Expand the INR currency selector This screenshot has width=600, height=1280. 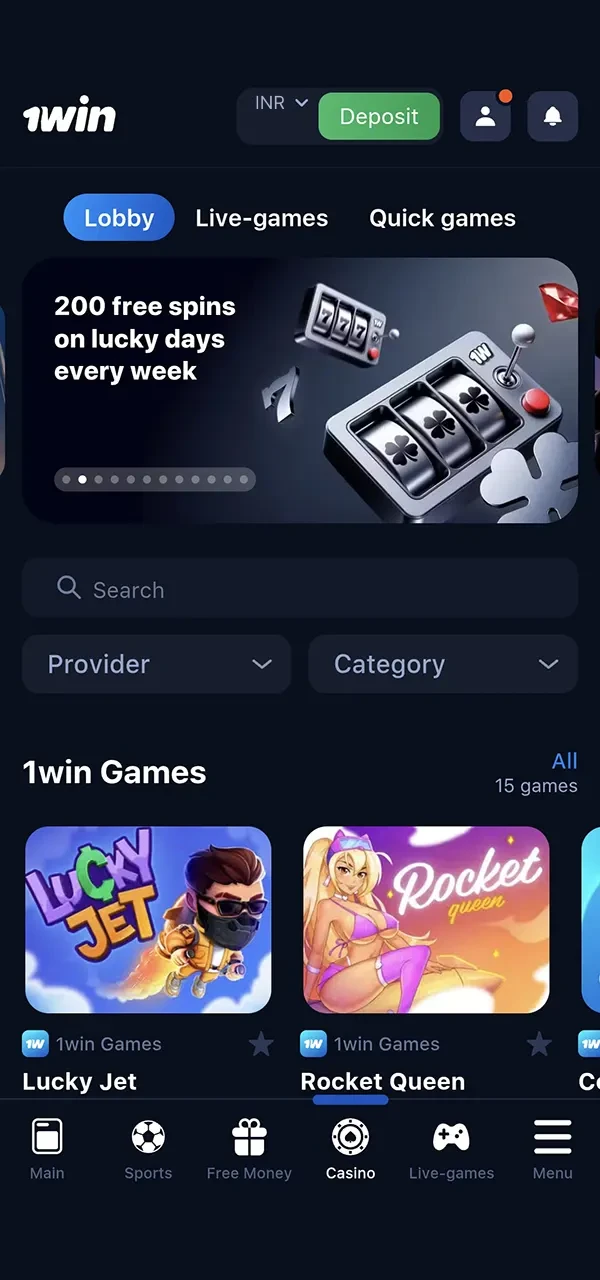tap(280, 103)
